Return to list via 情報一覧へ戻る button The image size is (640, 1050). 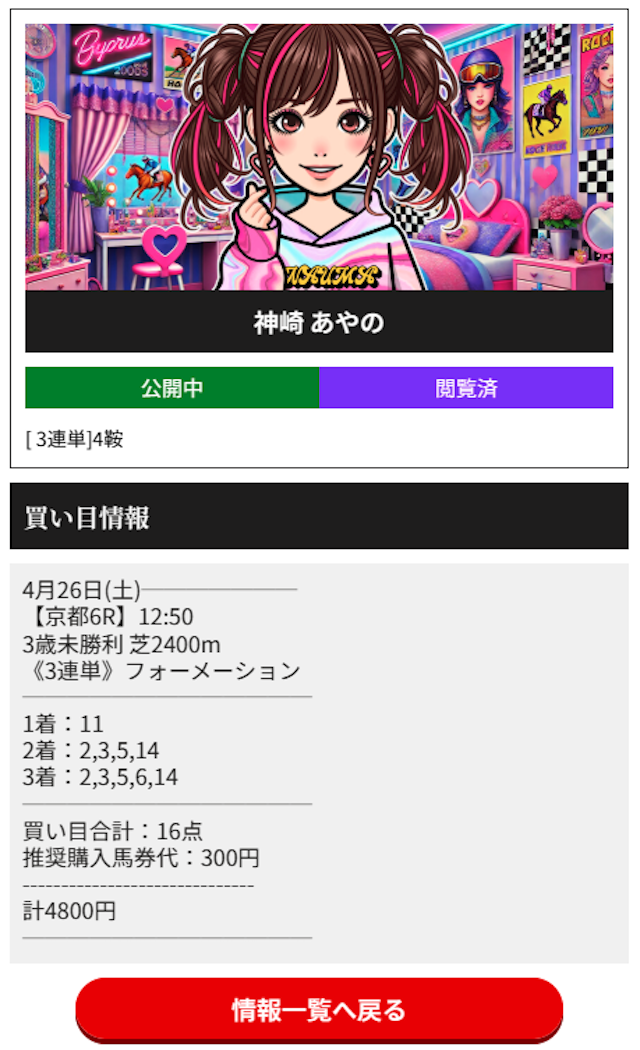(319, 1009)
